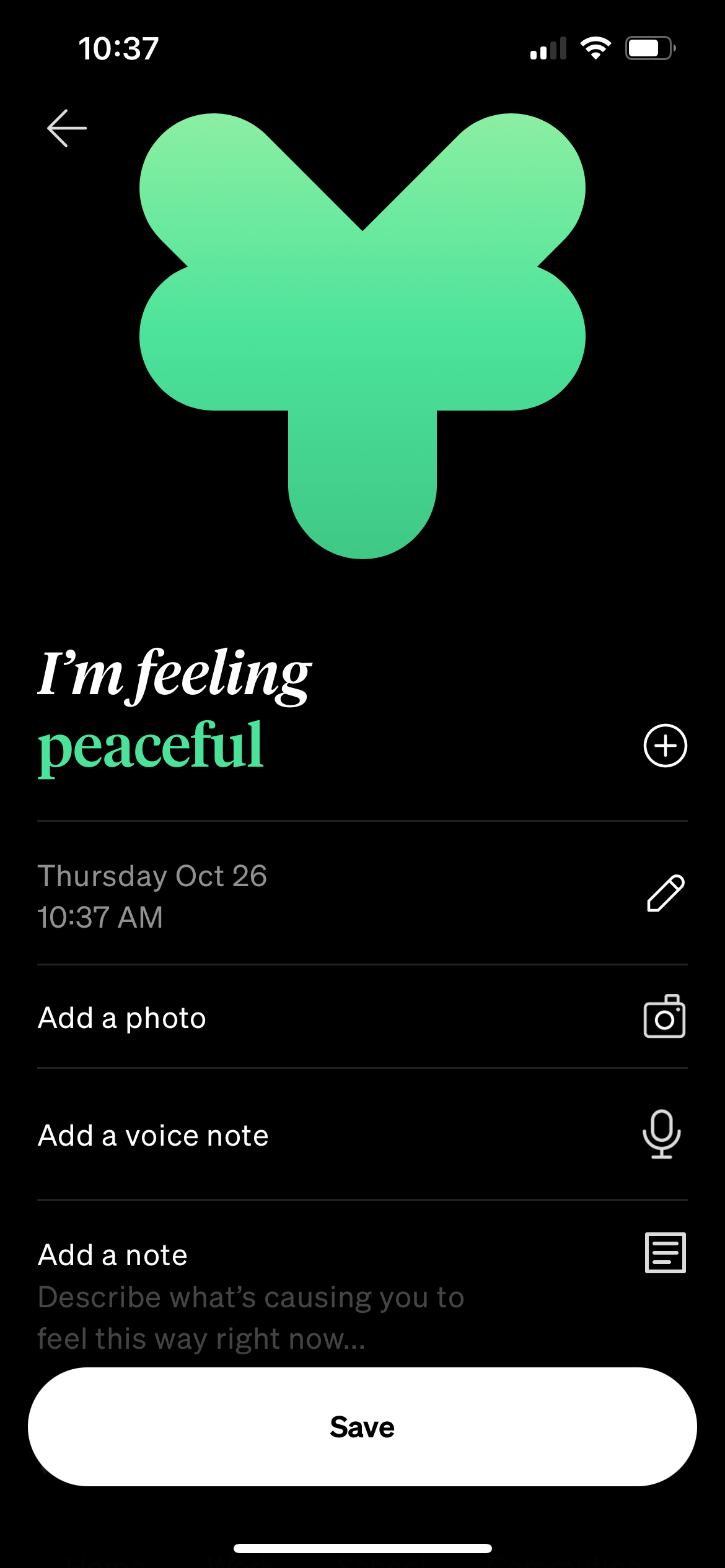Image resolution: width=725 pixels, height=1568 pixels.
Task: Record with the Add a voice note row
Action: pos(362,1135)
